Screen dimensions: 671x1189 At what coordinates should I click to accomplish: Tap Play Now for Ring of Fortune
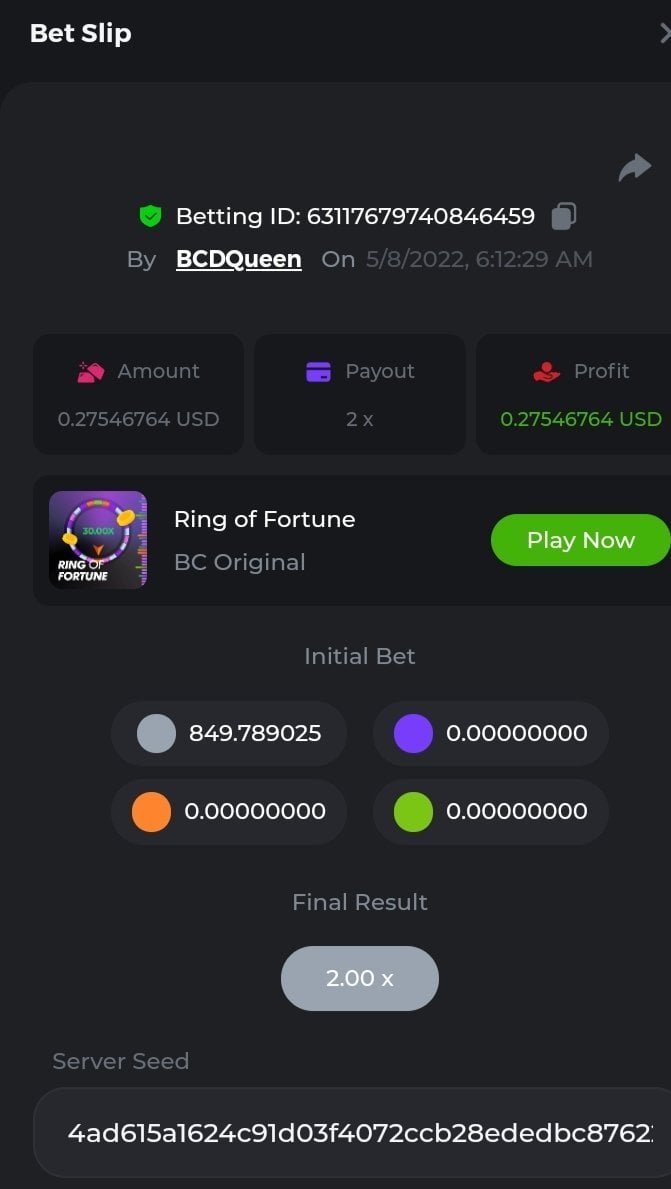click(580, 540)
